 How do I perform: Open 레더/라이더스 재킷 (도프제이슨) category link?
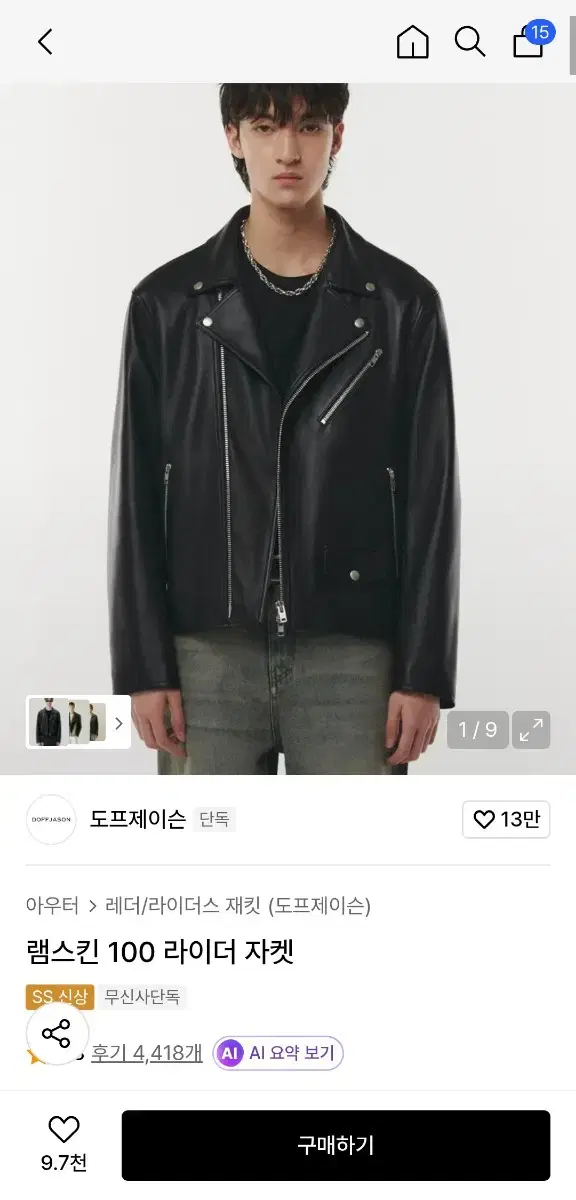click(238, 906)
